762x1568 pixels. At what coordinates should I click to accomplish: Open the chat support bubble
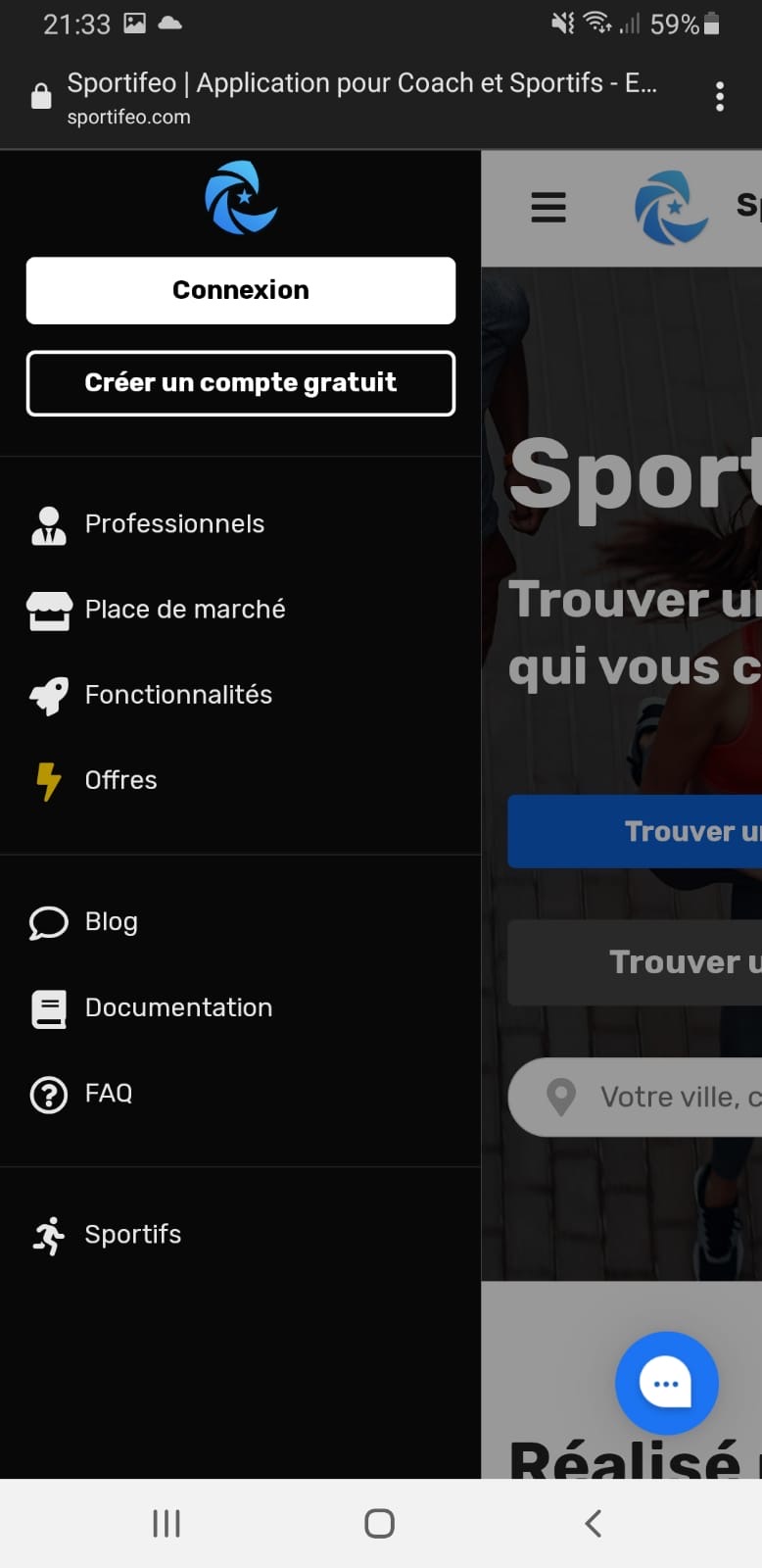point(666,1383)
